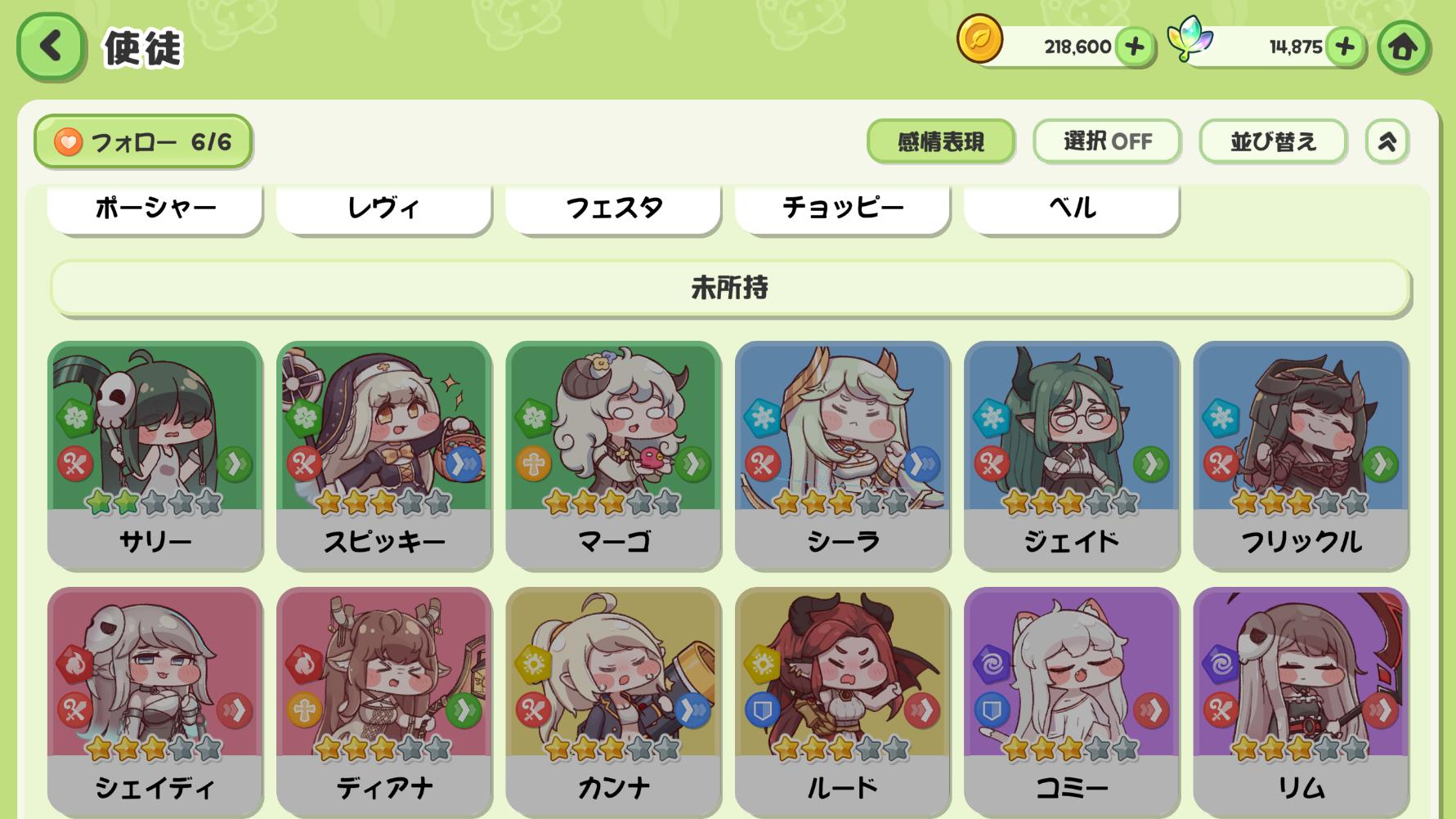Select the シェイディ character

coord(155,699)
